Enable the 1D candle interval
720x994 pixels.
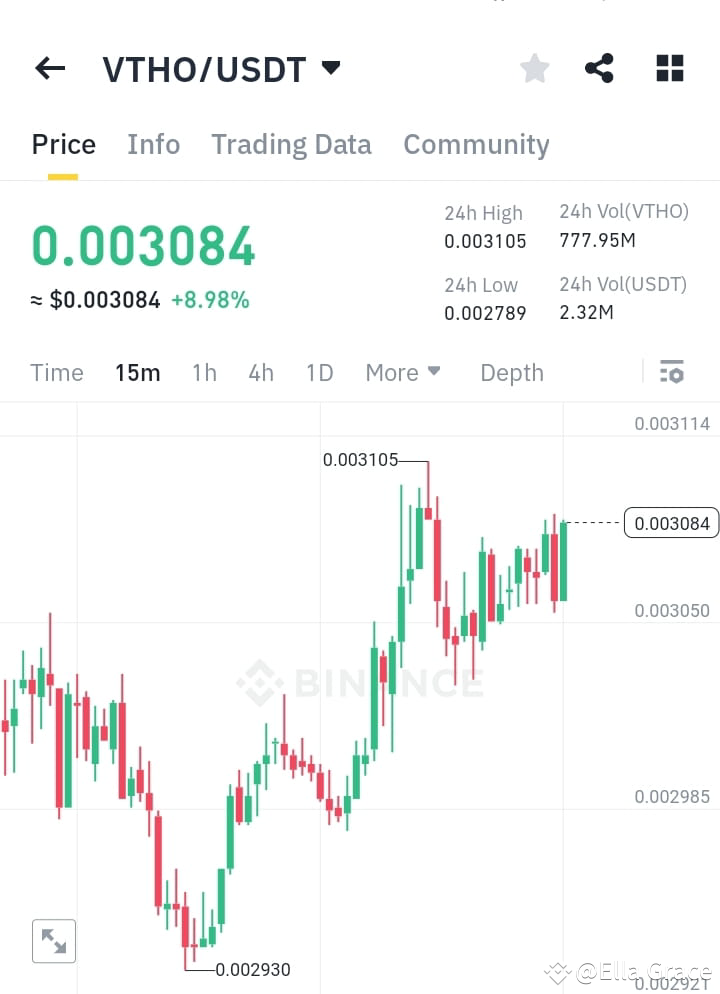pos(319,372)
